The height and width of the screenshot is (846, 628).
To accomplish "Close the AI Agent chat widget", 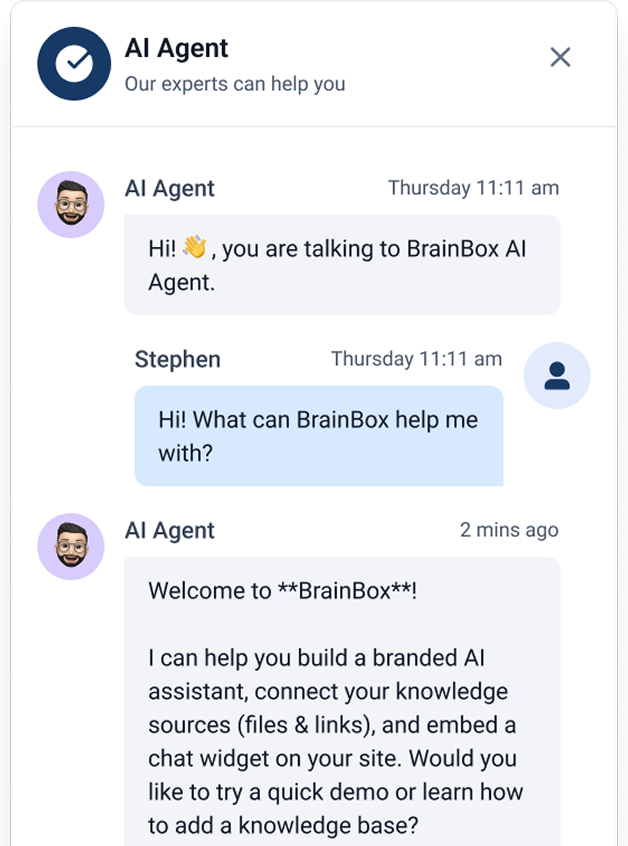I will pyautogui.click(x=560, y=58).
